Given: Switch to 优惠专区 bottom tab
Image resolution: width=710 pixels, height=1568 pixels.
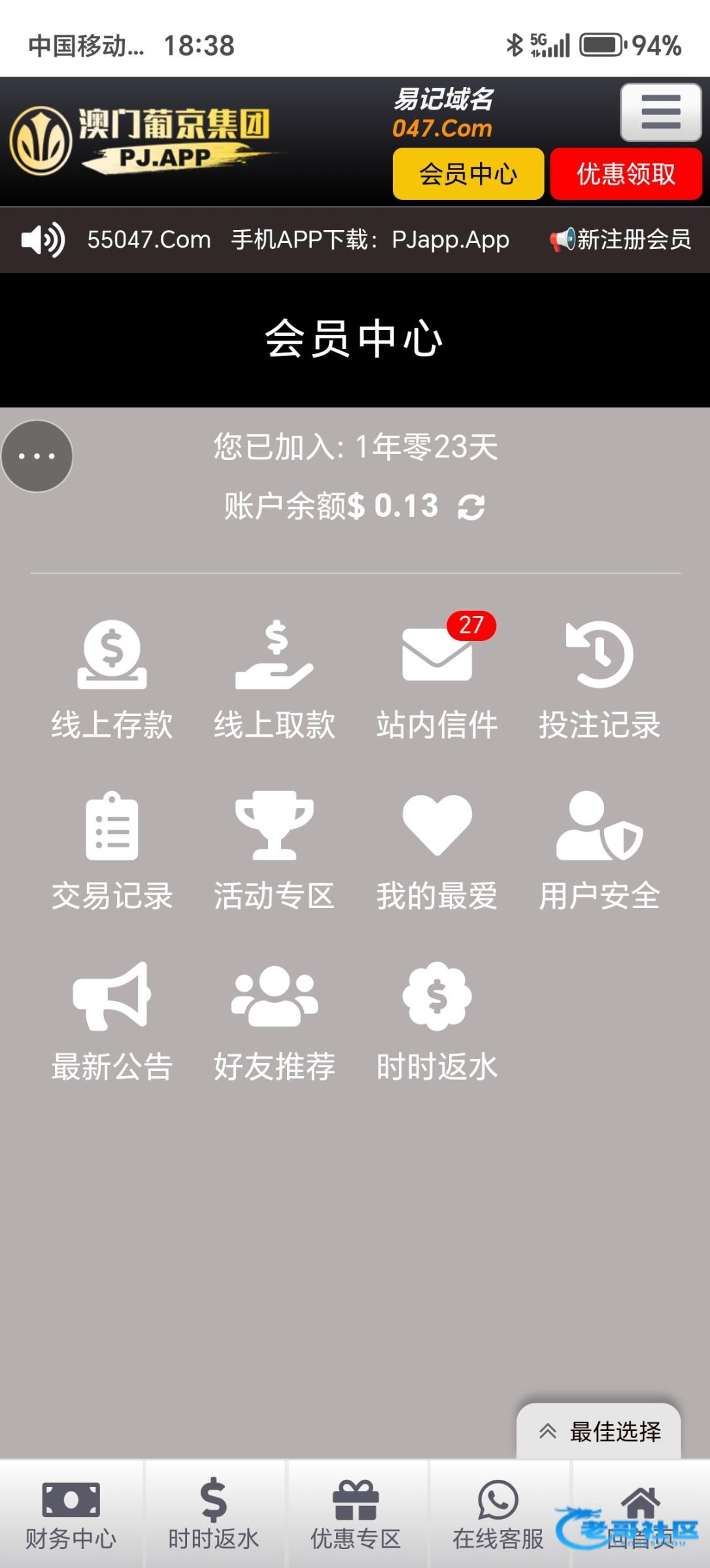Looking at the screenshot, I should pyautogui.click(x=356, y=1514).
